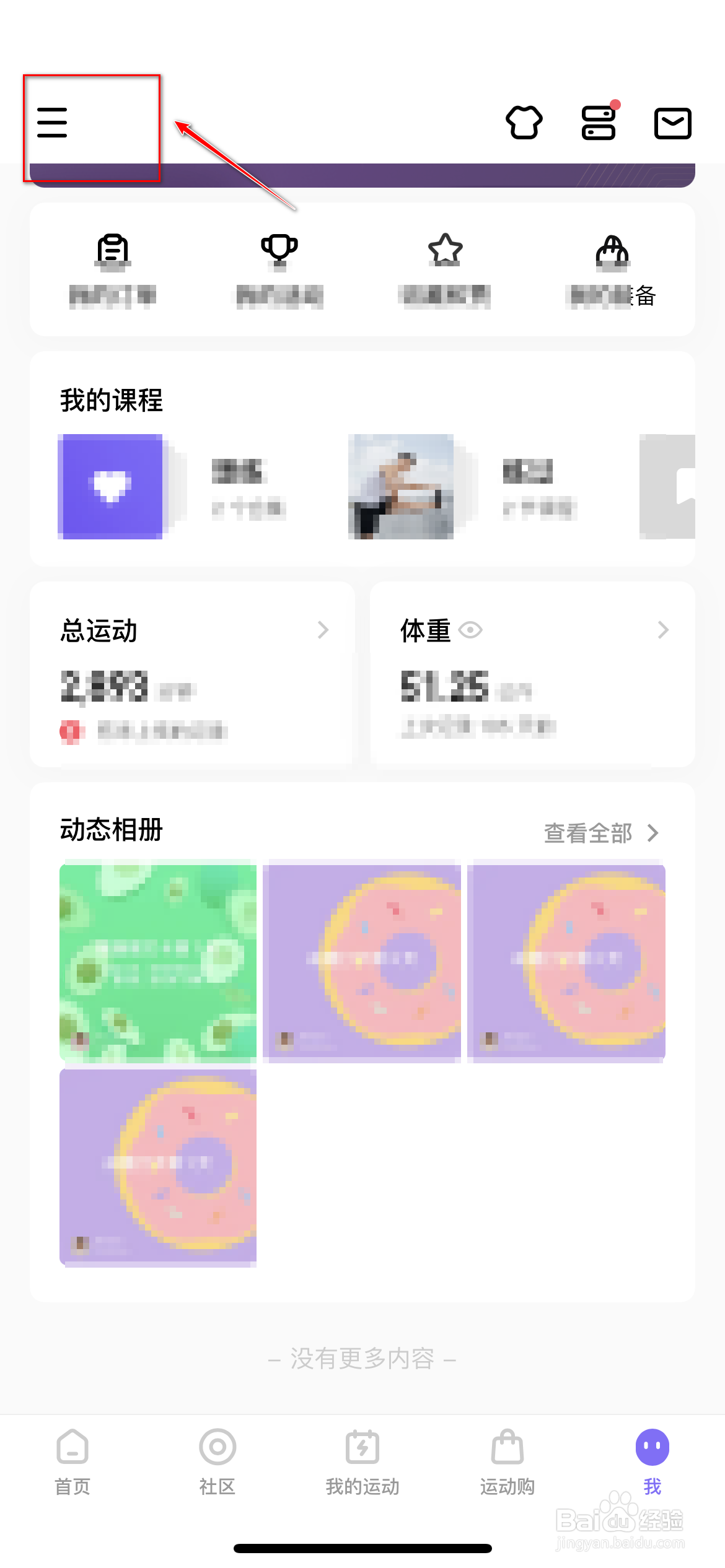Tap 查看全部 for the album
725x1568 pixels.
(600, 833)
